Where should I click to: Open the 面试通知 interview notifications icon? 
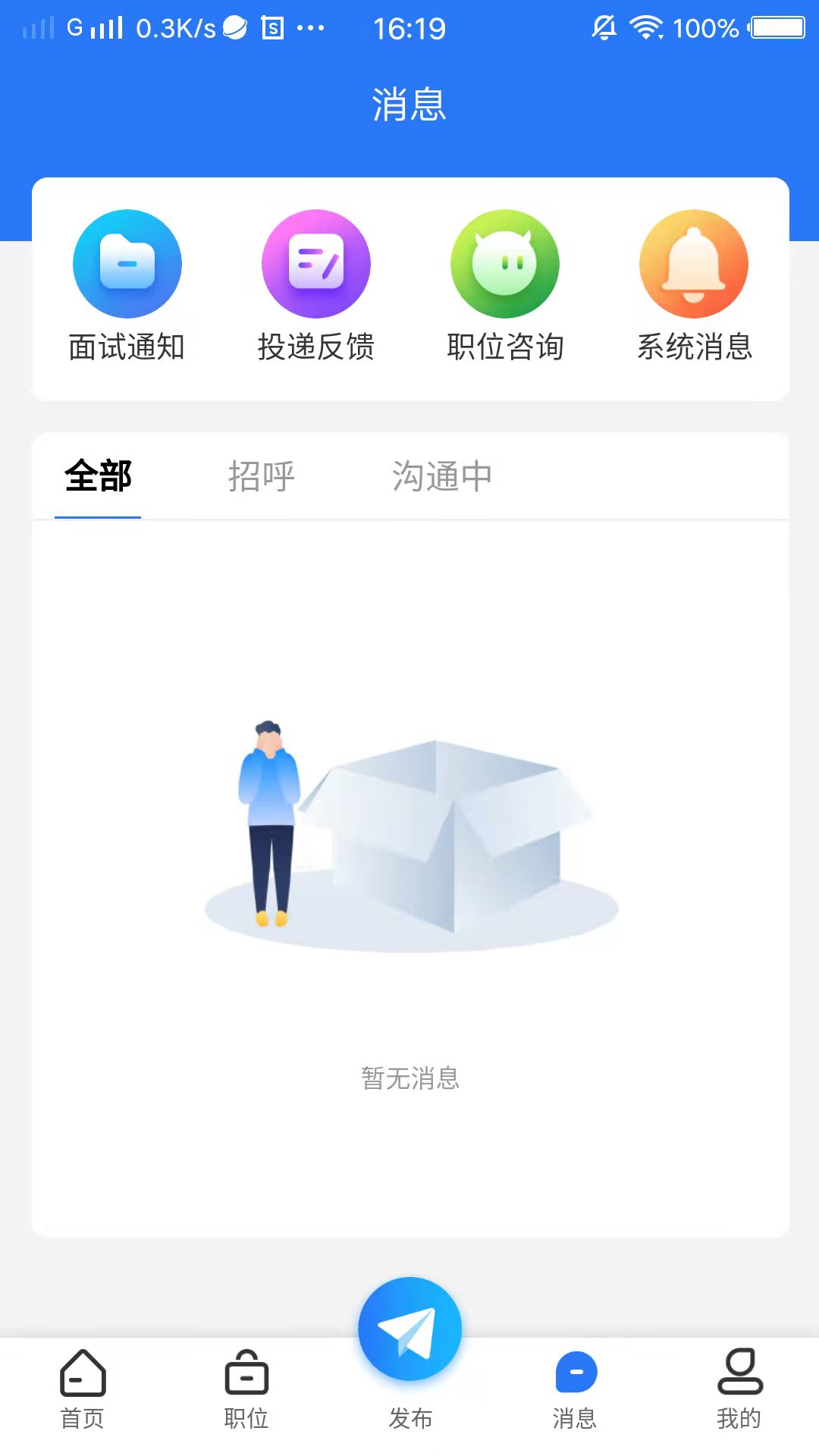point(127,263)
